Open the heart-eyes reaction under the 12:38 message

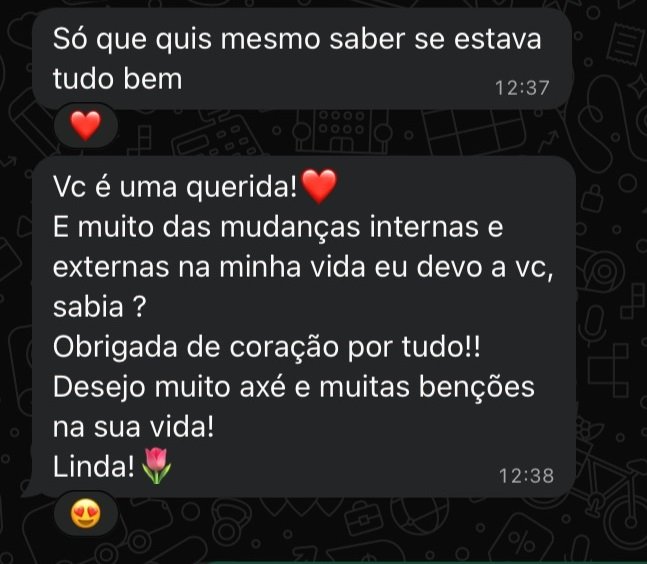coord(85,515)
